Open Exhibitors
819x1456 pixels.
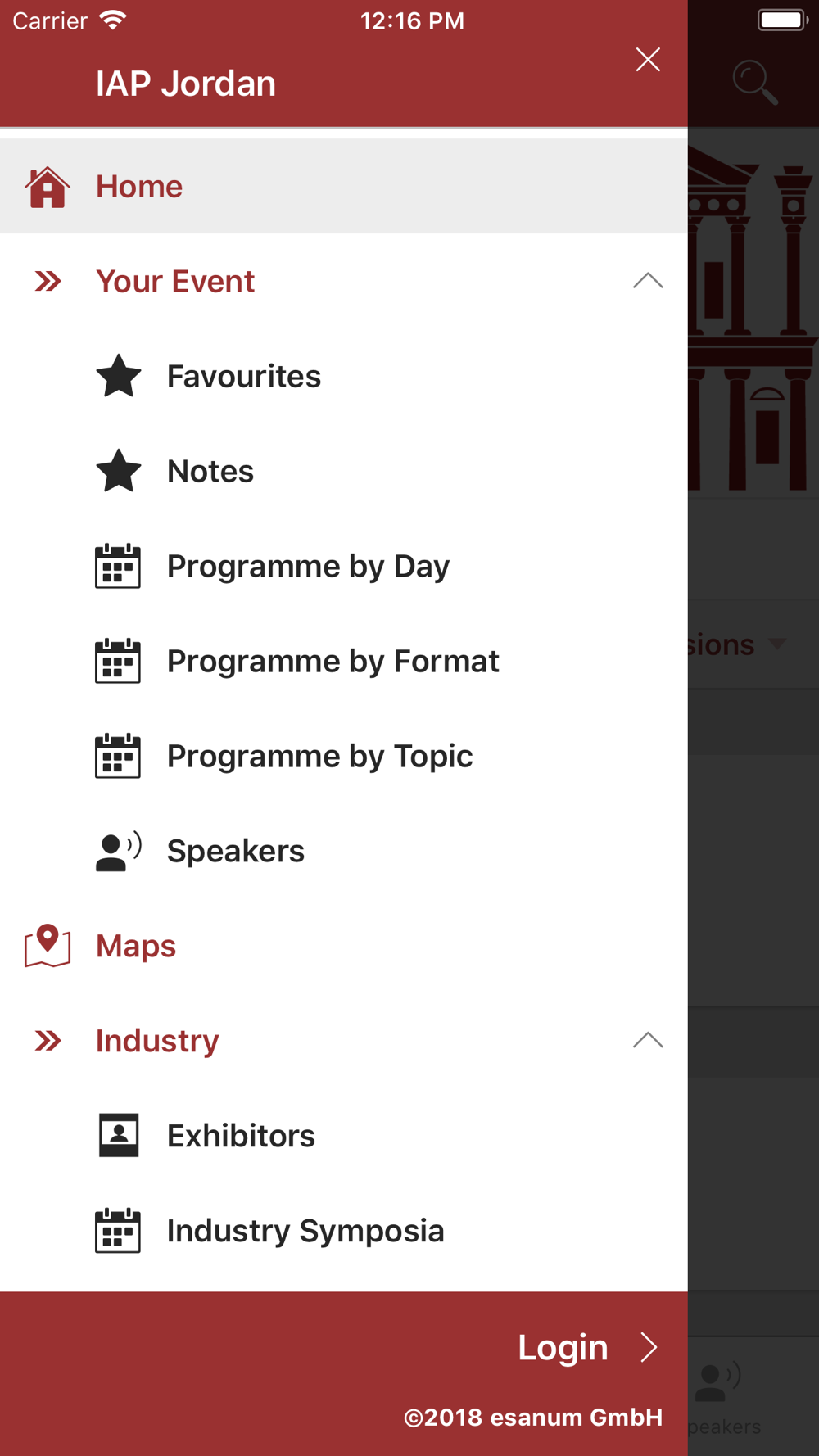344,1136
